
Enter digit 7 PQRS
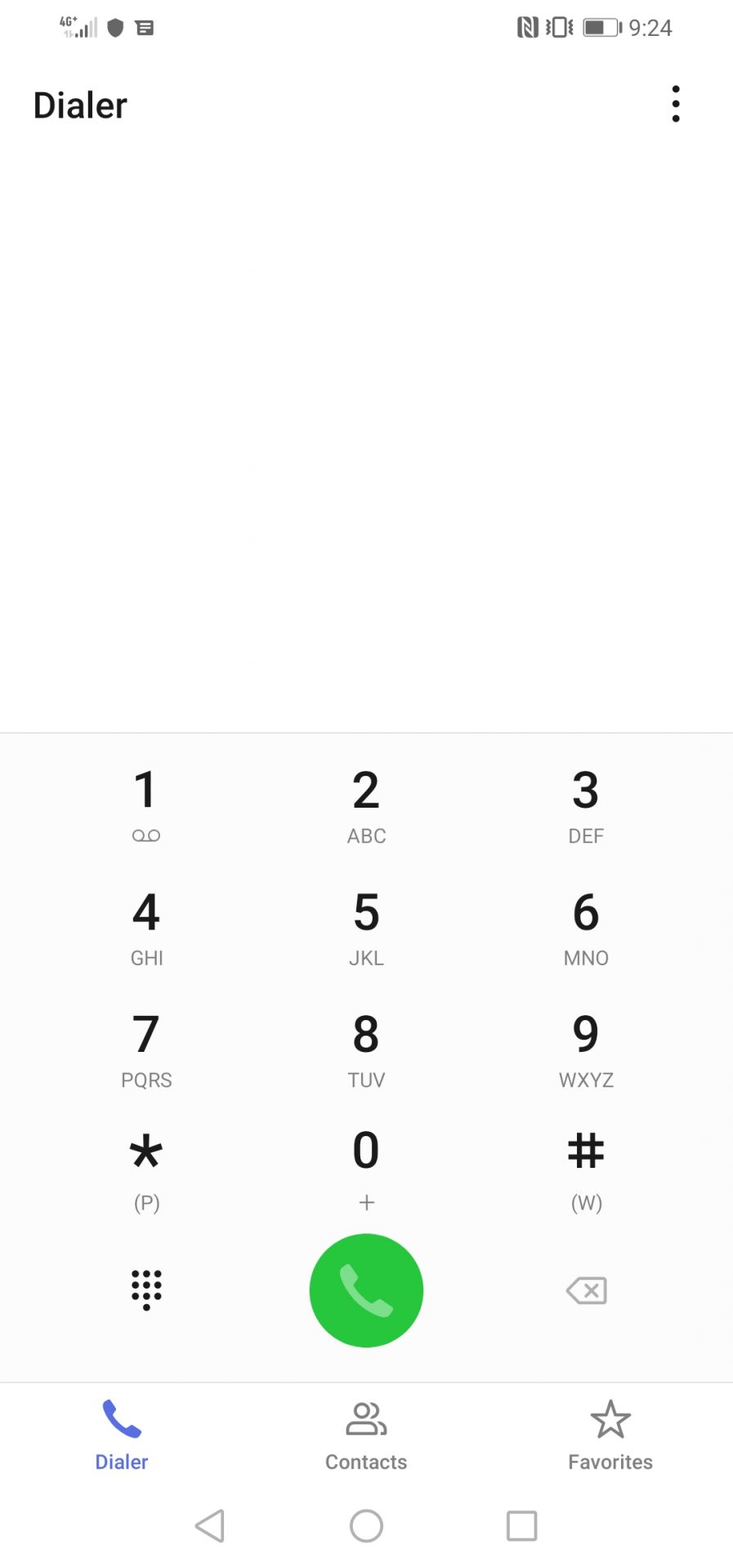coord(146,1049)
